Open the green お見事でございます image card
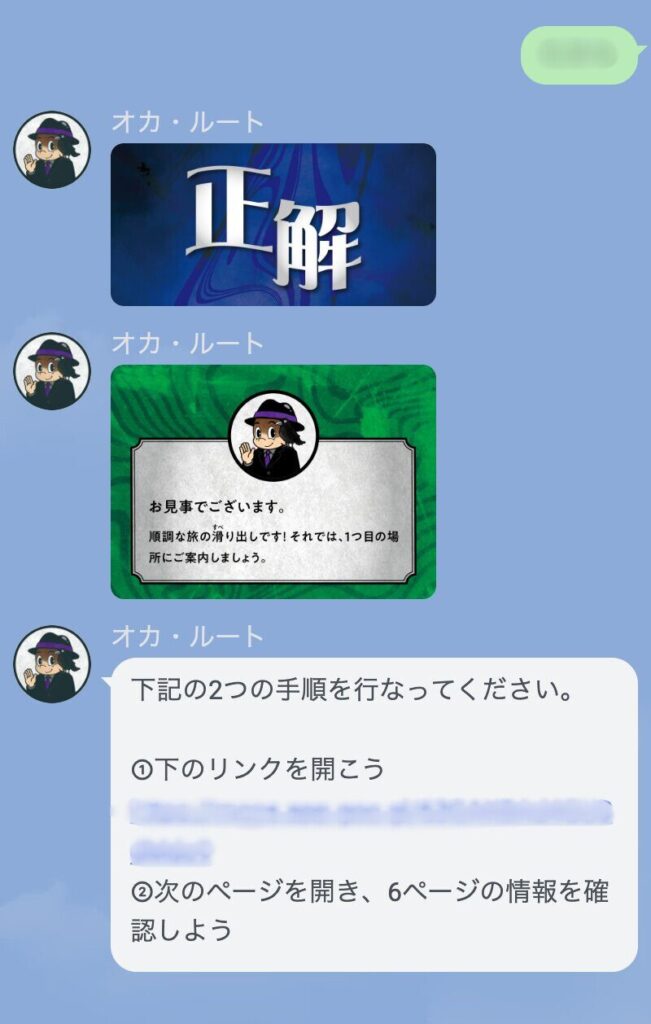The width and height of the screenshot is (651, 1024). click(273, 482)
